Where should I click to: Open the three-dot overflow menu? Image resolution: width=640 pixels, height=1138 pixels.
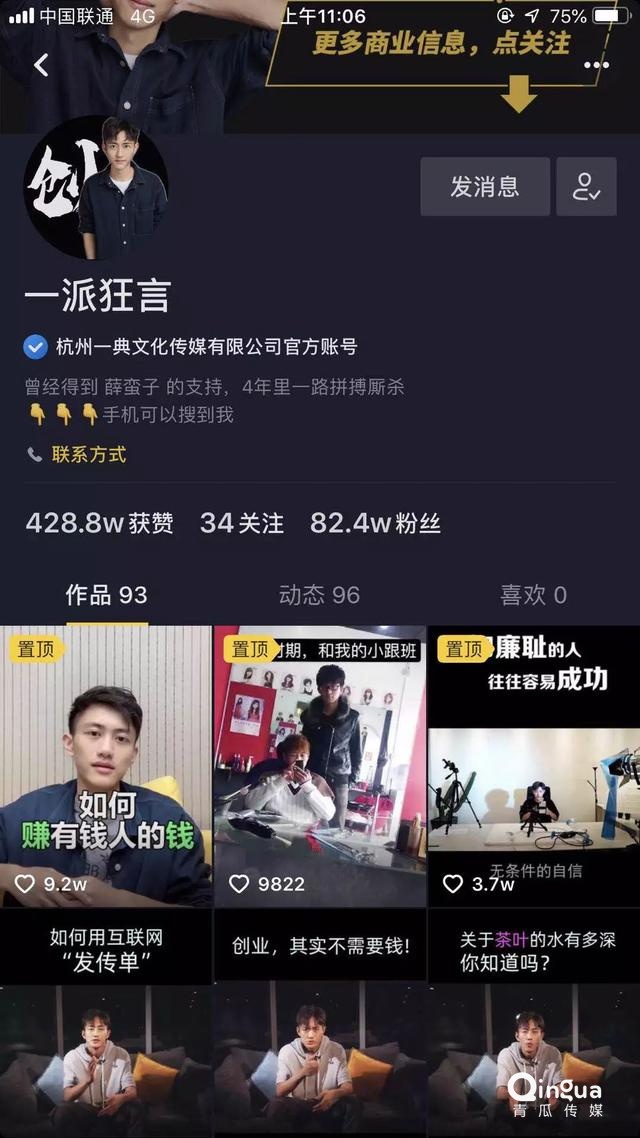[x=596, y=66]
